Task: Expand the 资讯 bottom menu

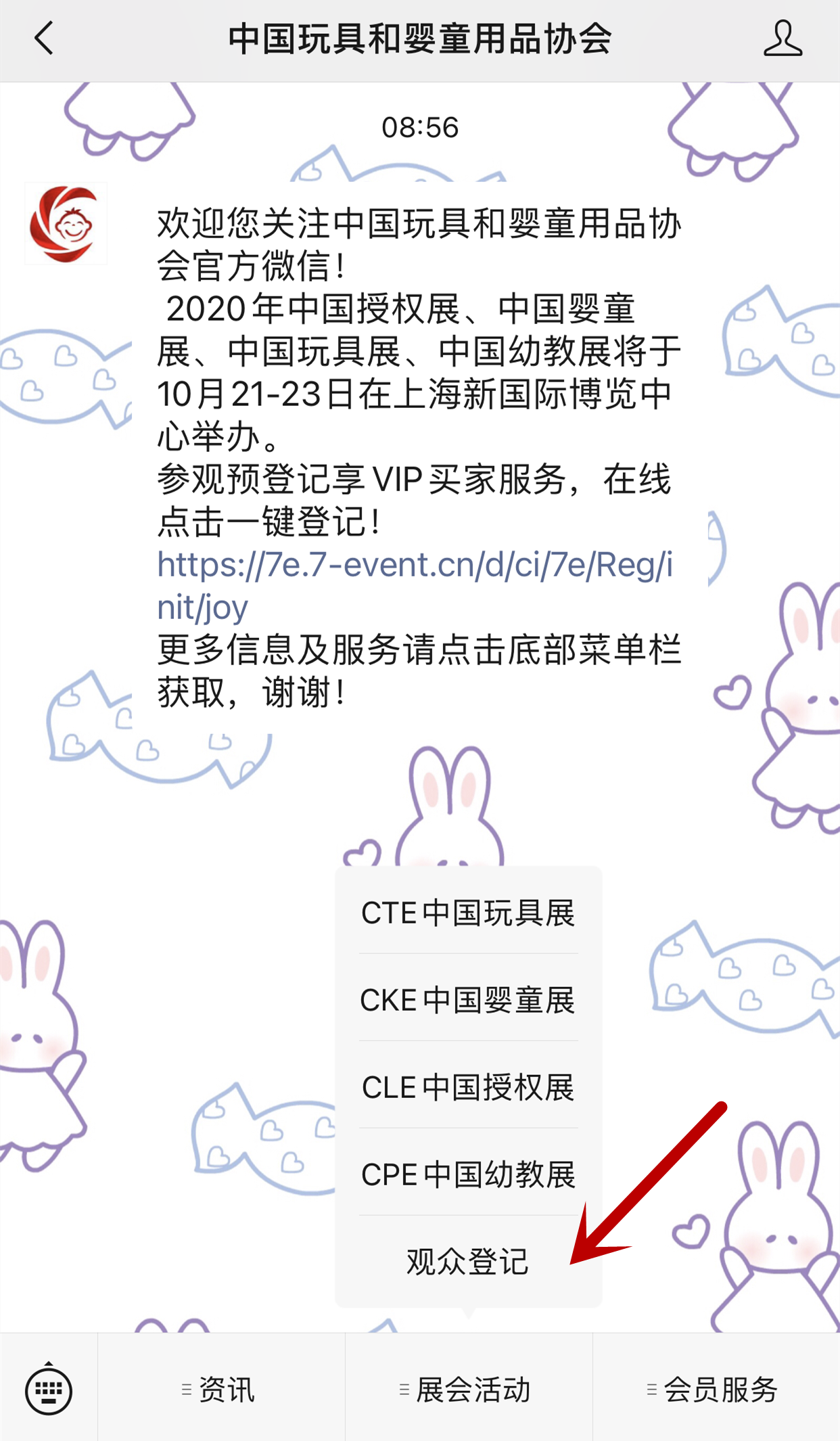Action: point(221,1390)
